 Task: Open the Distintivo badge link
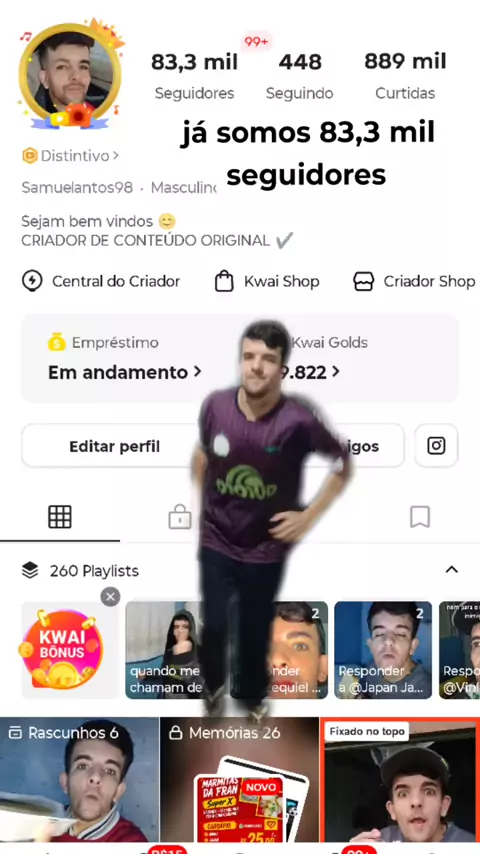(x=70, y=156)
